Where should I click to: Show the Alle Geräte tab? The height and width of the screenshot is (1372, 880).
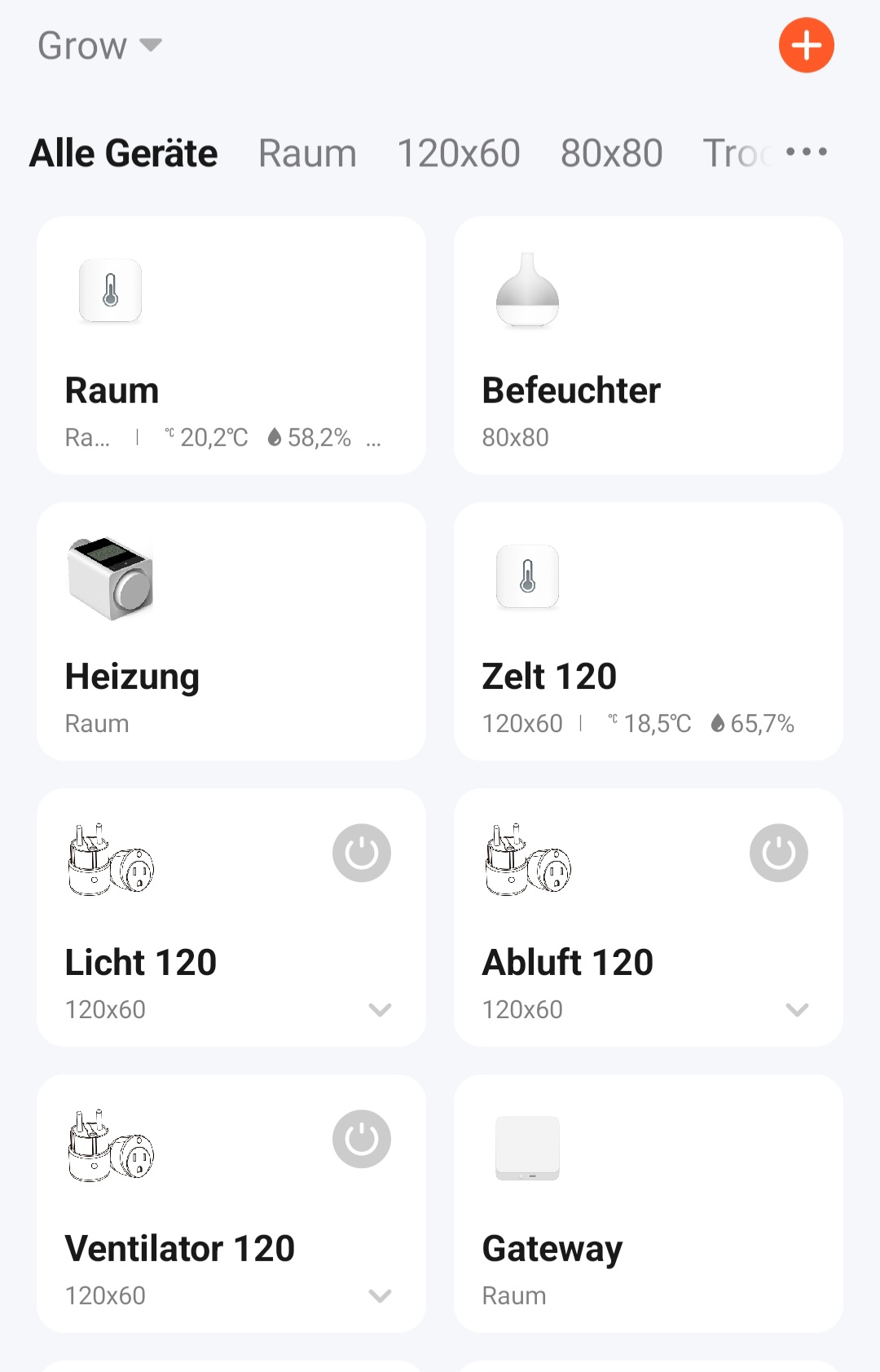pyautogui.click(x=124, y=153)
